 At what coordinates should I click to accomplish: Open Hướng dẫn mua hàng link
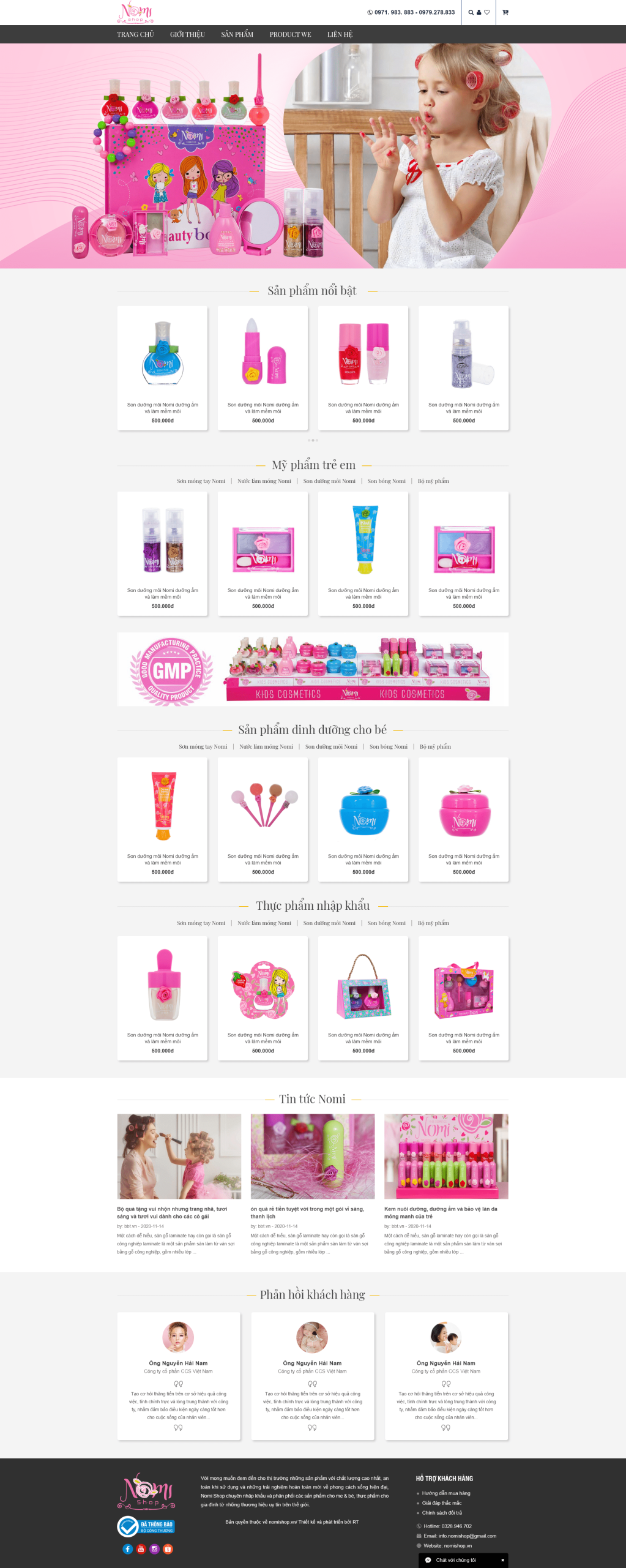pyautogui.click(x=445, y=1493)
